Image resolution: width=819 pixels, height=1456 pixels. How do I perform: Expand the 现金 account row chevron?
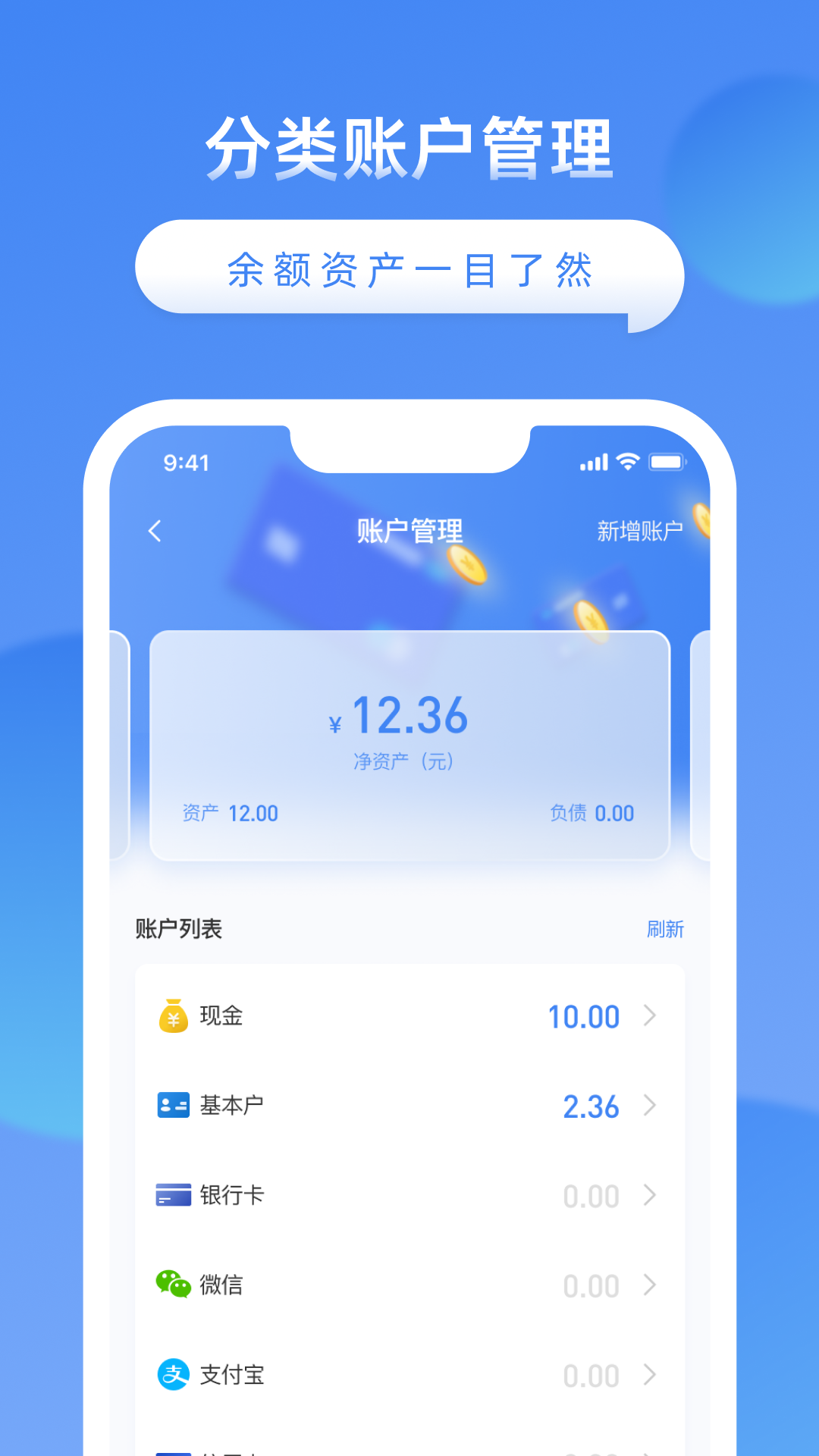click(650, 1016)
